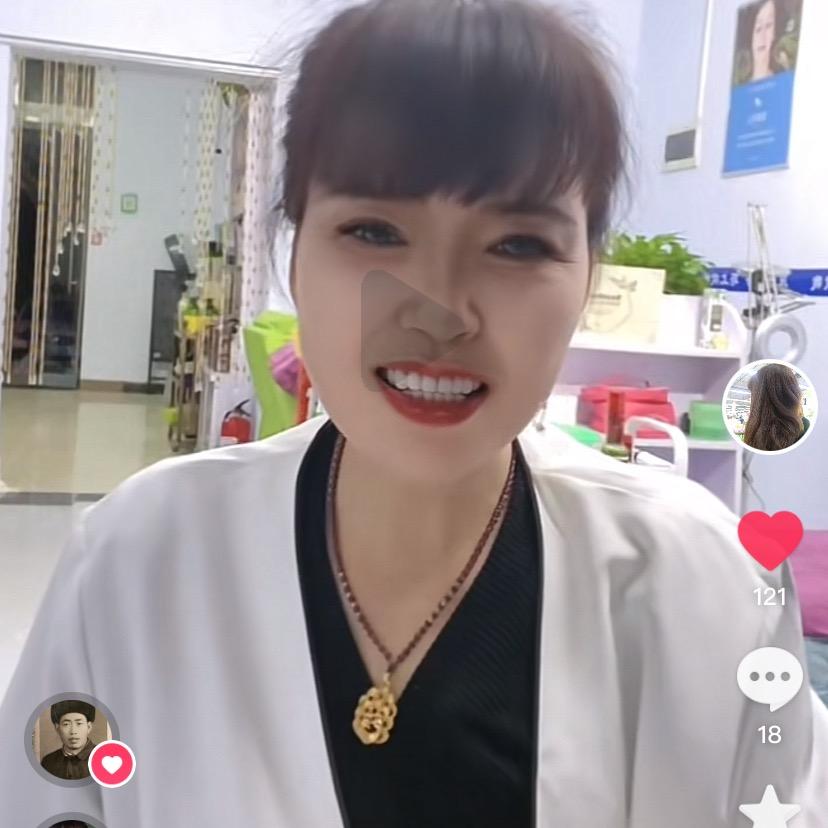Tap the star icon to favorite the video
The height and width of the screenshot is (828, 828).
pyautogui.click(x=769, y=808)
